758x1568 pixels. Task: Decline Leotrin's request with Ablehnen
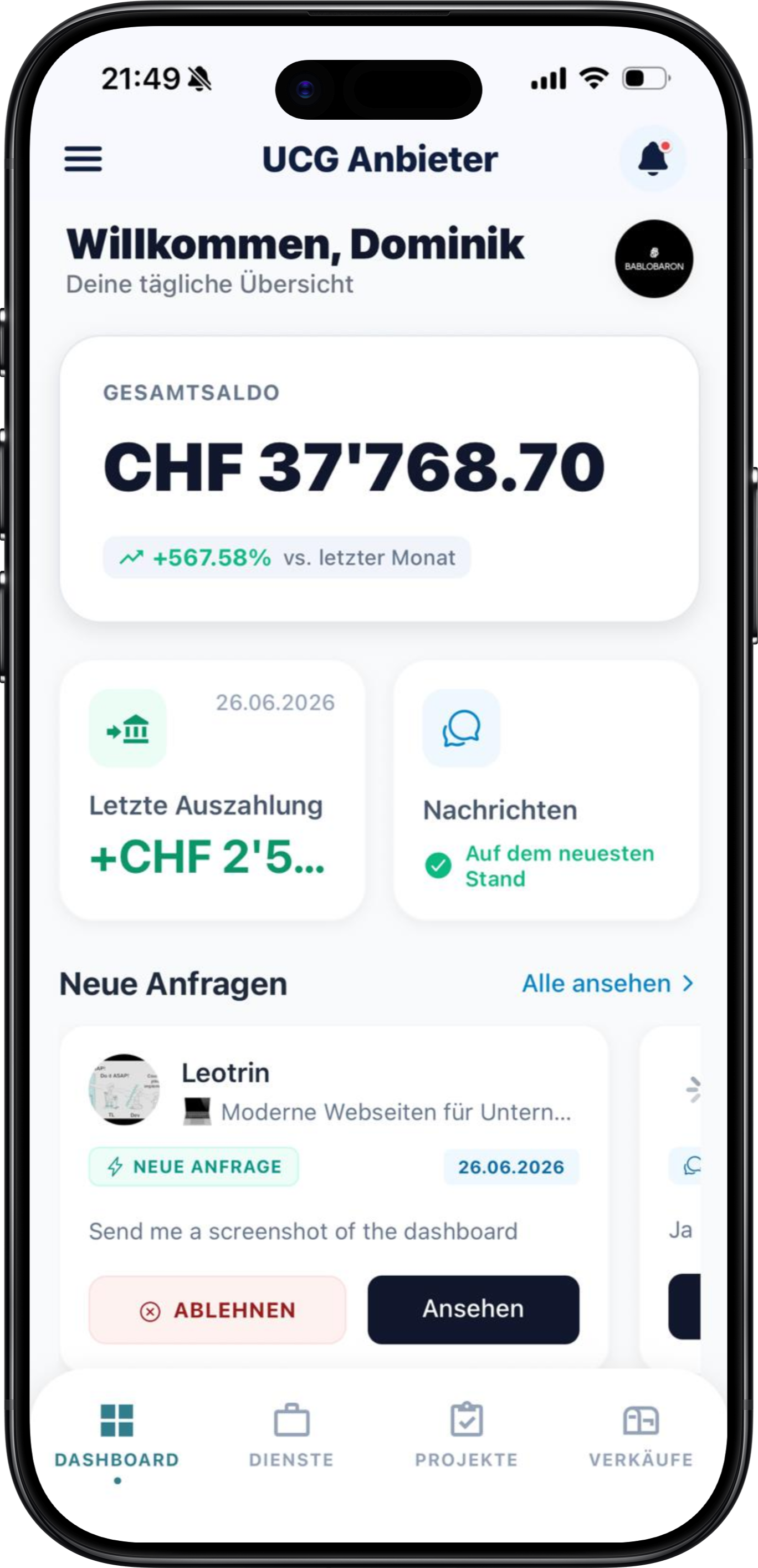(x=217, y=1310)
